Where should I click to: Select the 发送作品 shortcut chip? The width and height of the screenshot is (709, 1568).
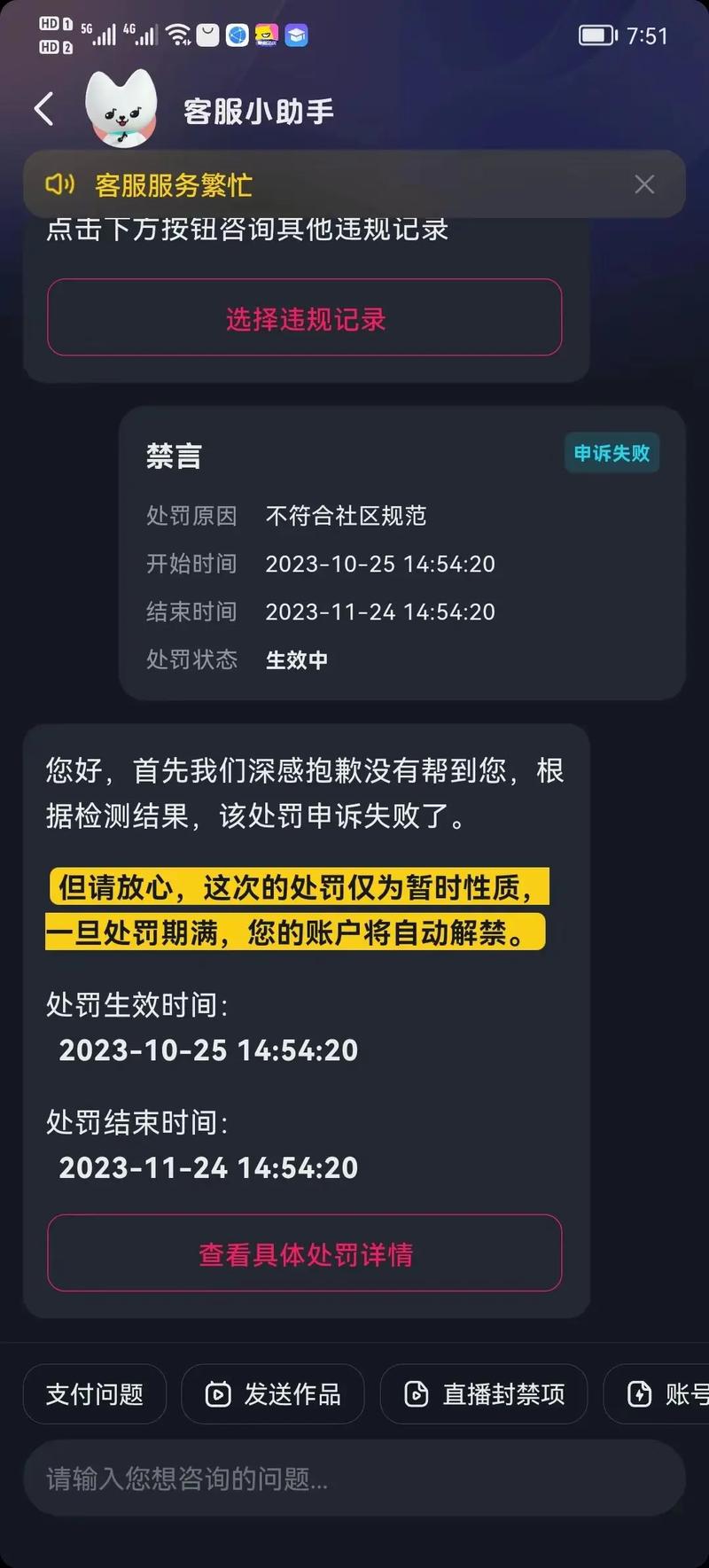pyautogui.click(x=272, y=1394)
